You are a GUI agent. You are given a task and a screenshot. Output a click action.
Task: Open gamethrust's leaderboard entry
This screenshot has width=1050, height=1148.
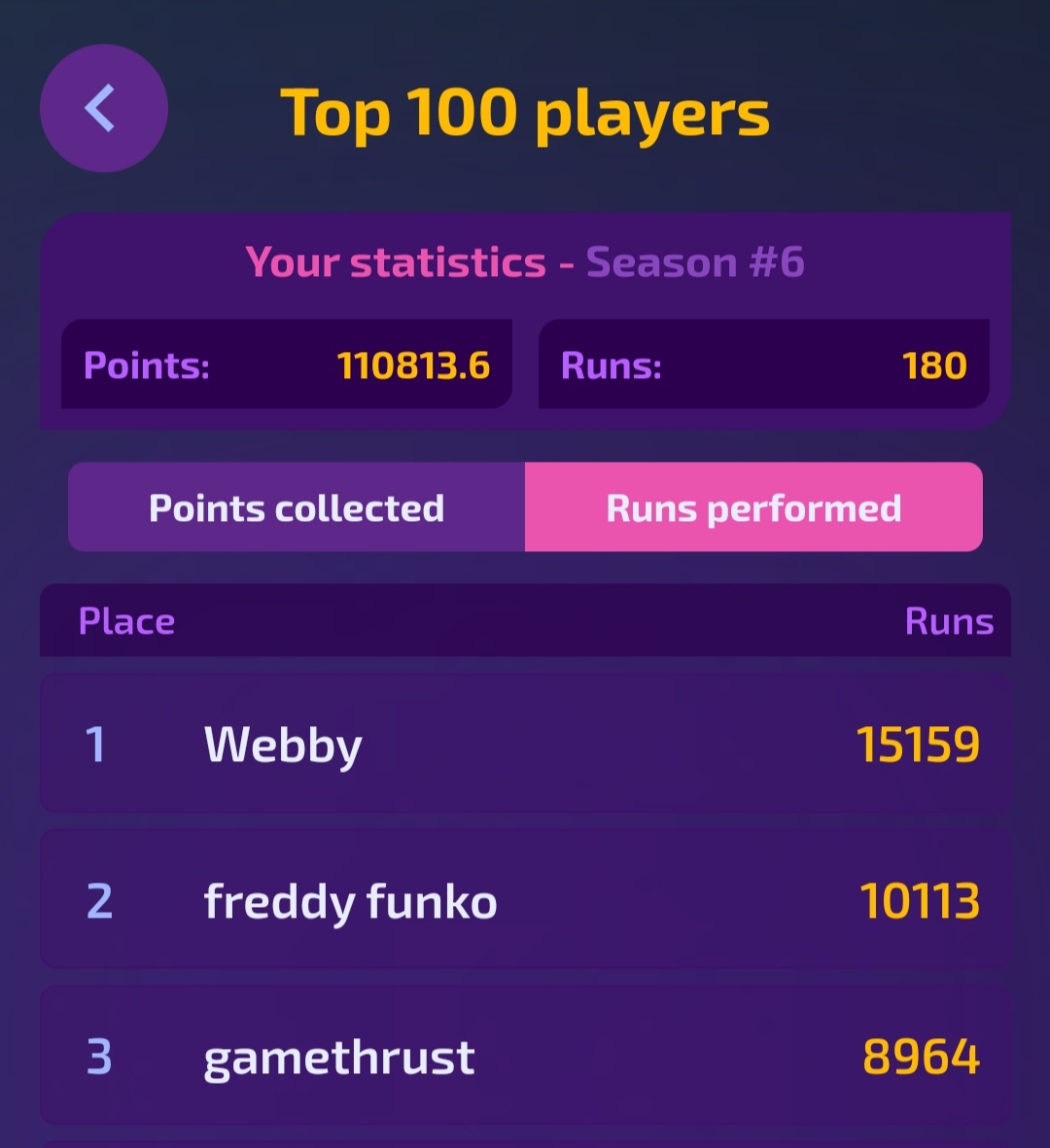point(525,1055)
